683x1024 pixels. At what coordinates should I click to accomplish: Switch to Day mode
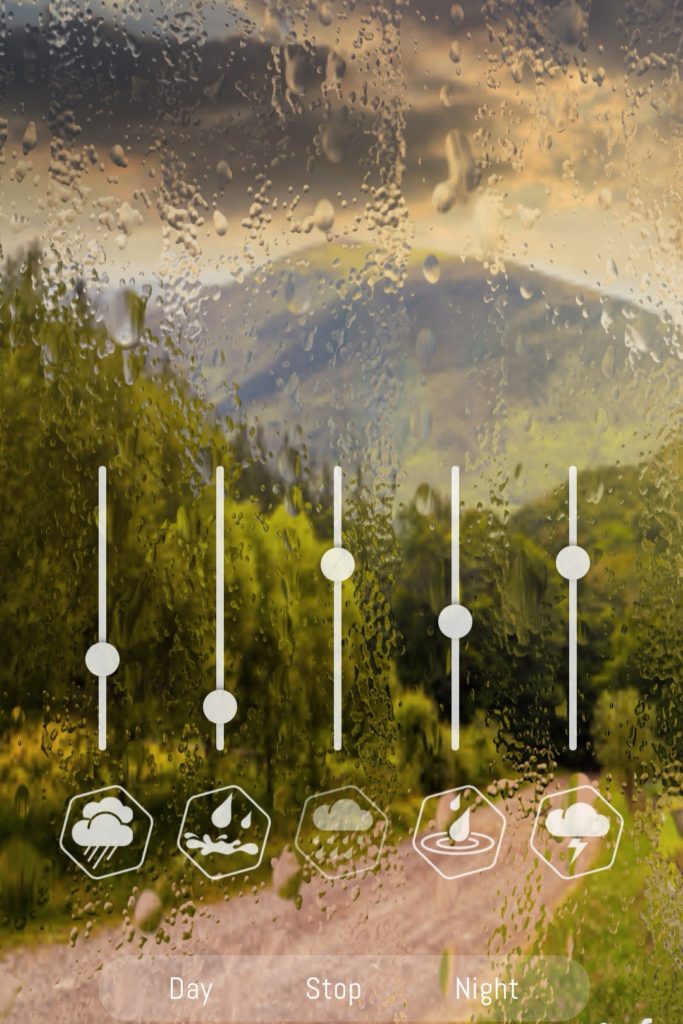coord(190,989)
